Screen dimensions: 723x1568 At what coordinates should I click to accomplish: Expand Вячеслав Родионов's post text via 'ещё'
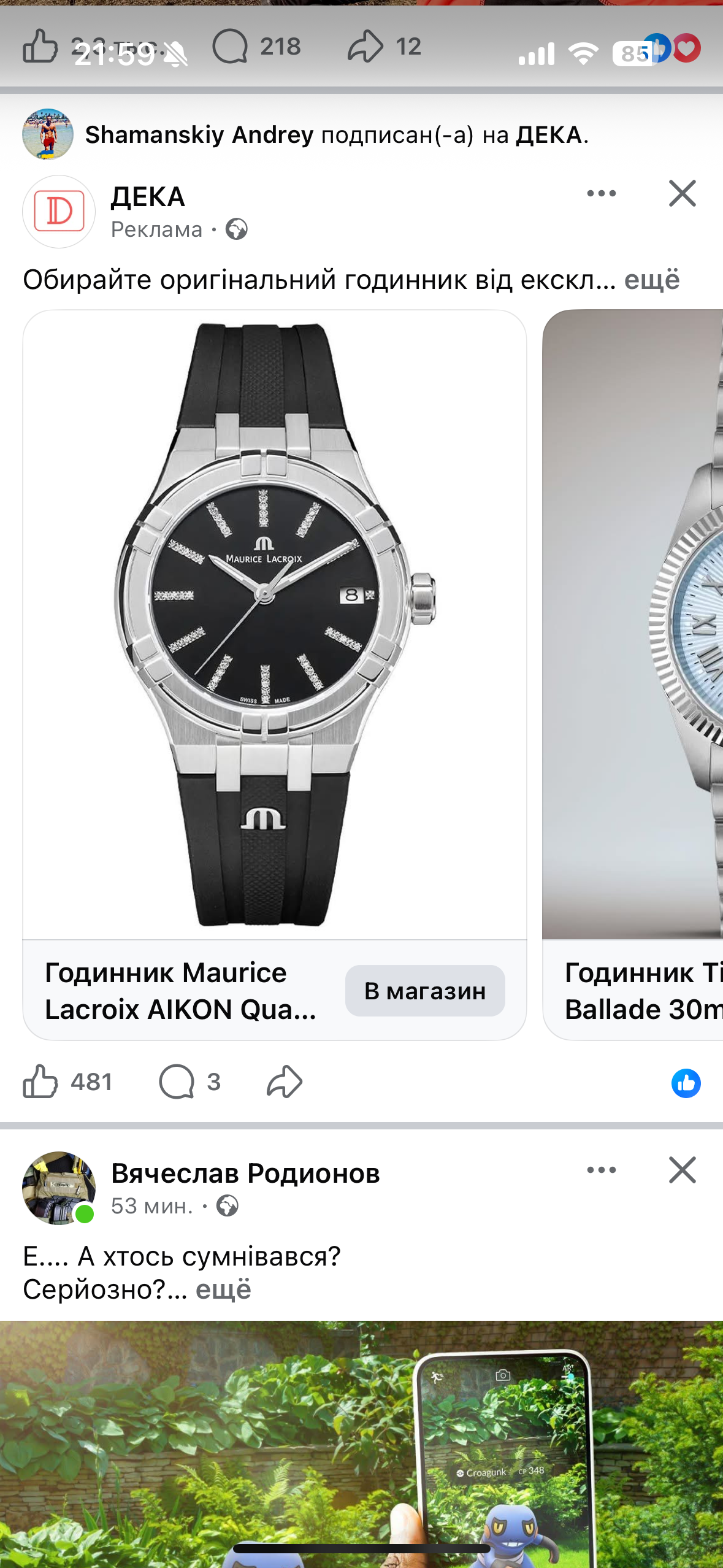click(223, 1289)
